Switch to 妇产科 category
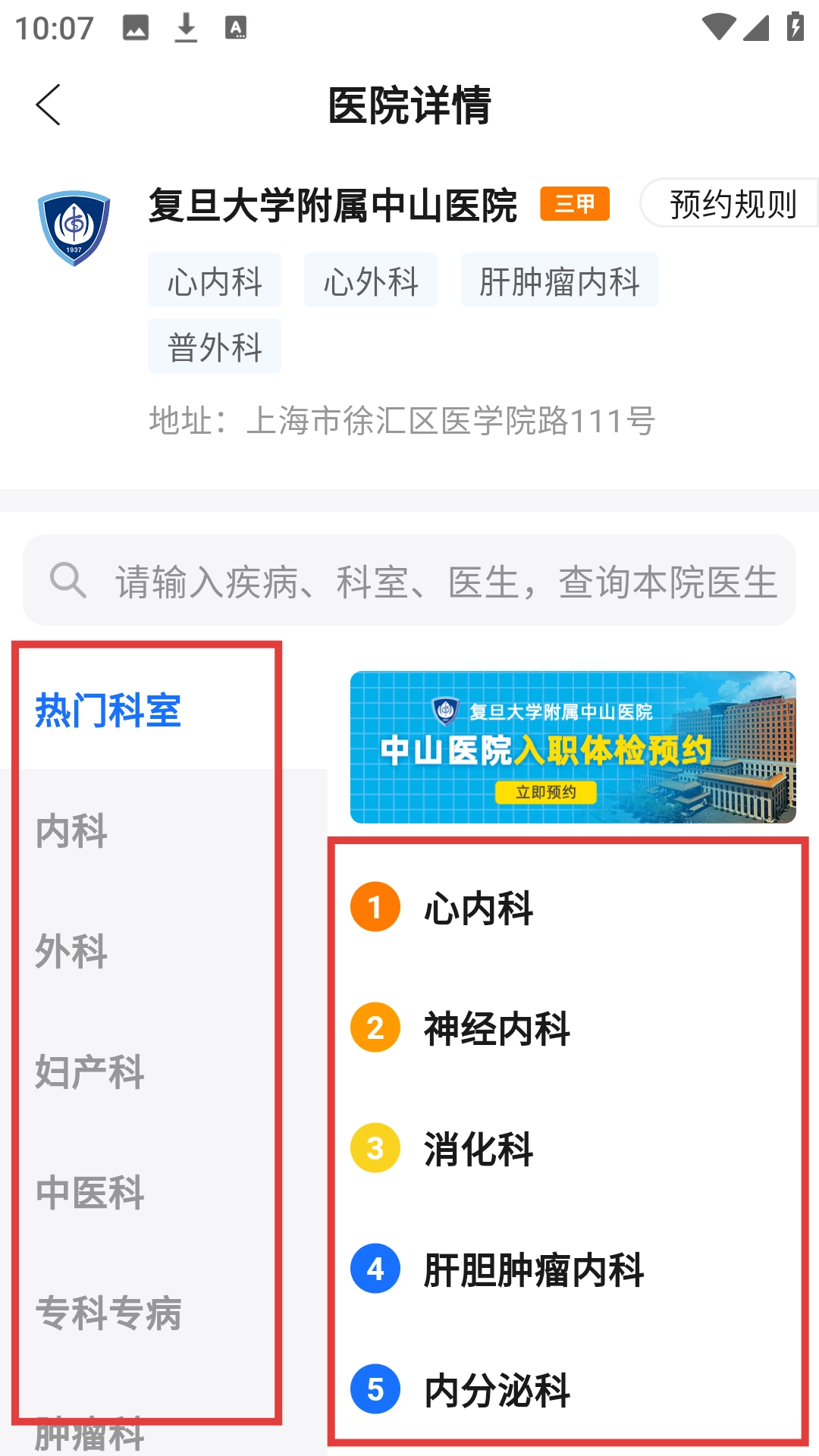 coord(89,1072)
